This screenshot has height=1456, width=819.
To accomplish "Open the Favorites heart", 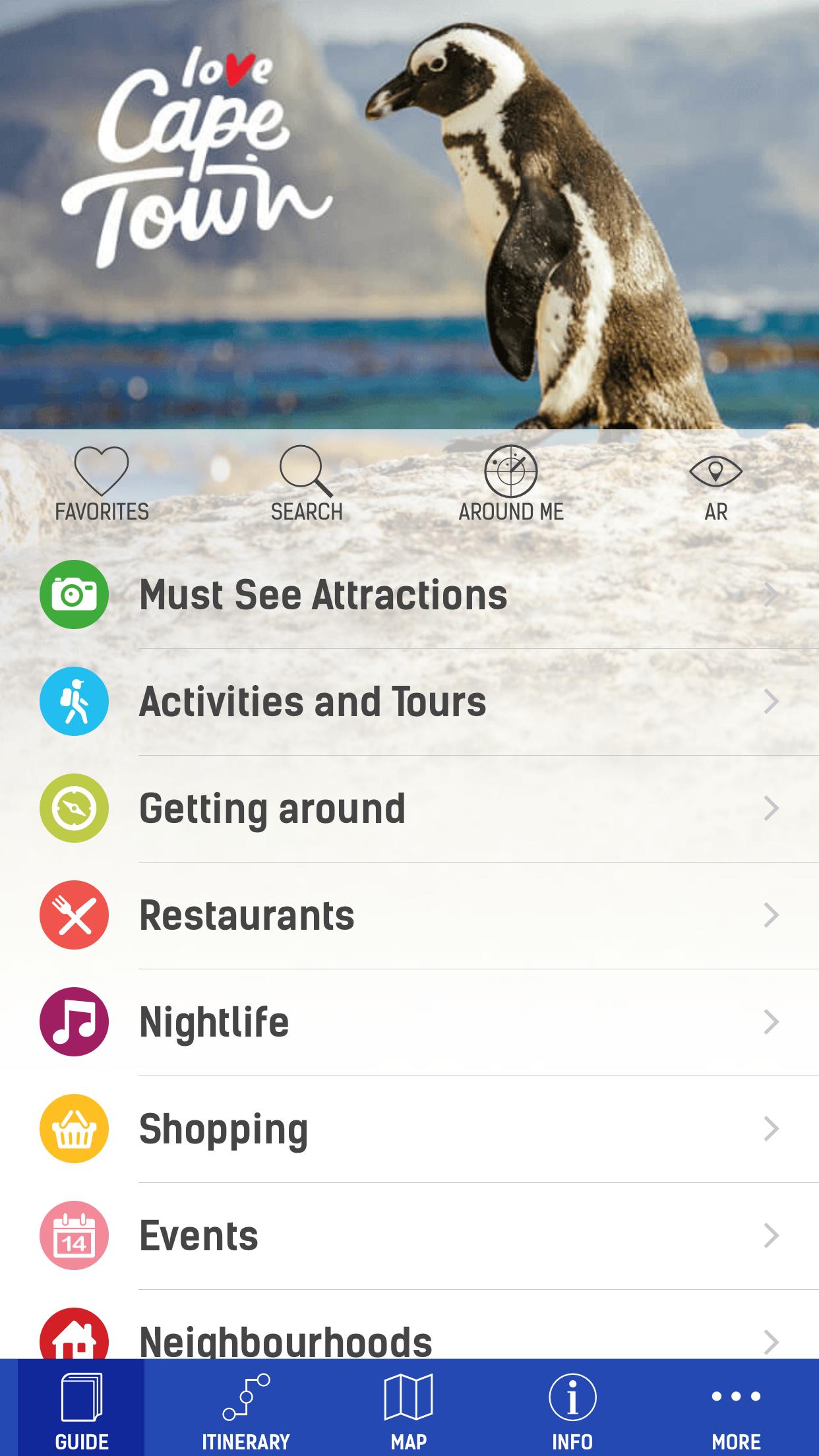I will click(x=102, y=483).
